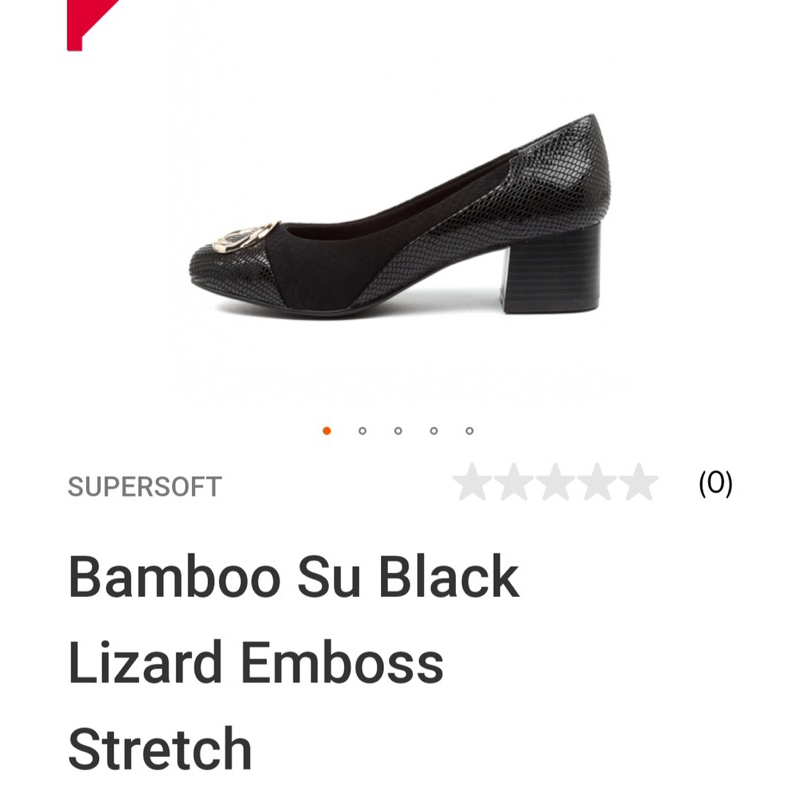View the SUPERSOFT brand page
This screenshot has height=800, width=800.
point(145,487)
